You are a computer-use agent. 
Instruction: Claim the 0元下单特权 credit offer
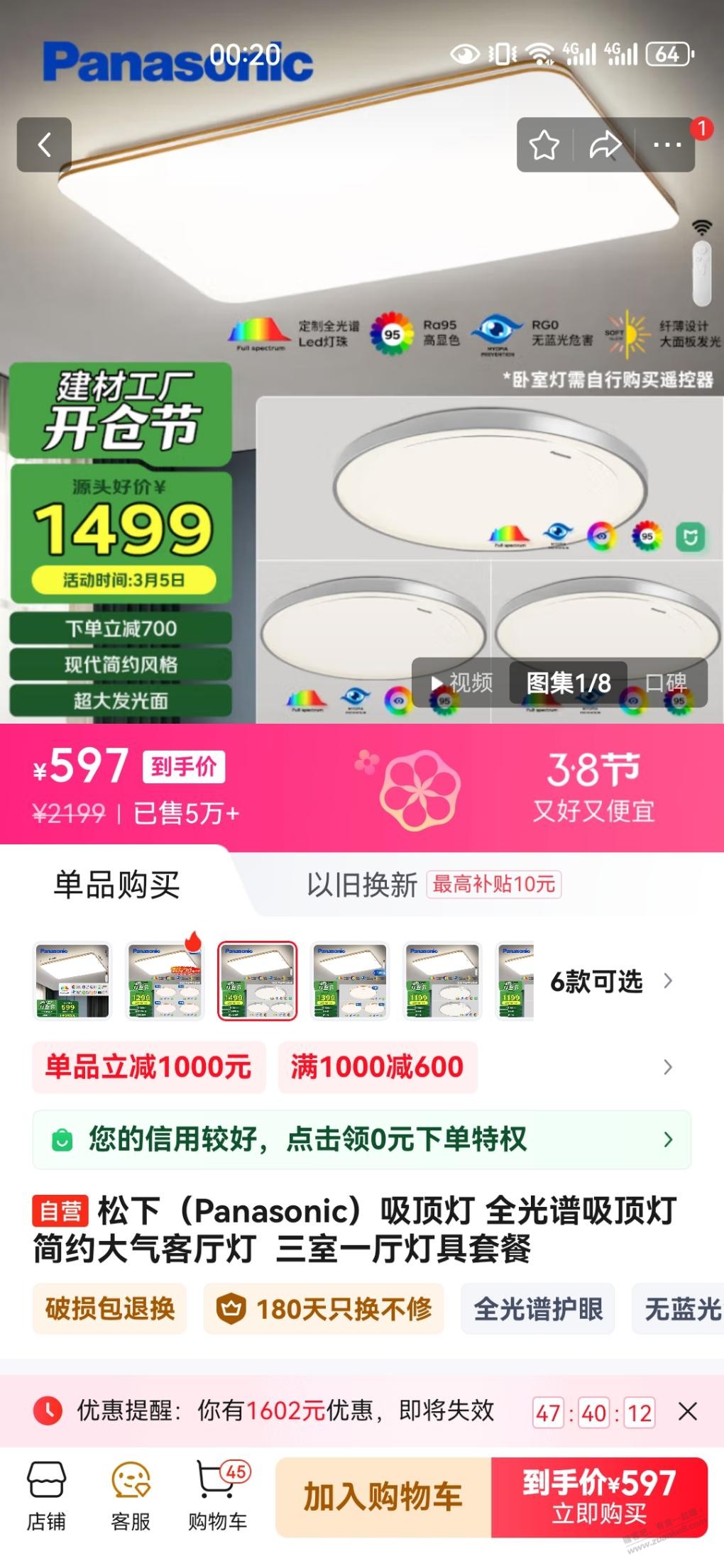[361, 1139]
